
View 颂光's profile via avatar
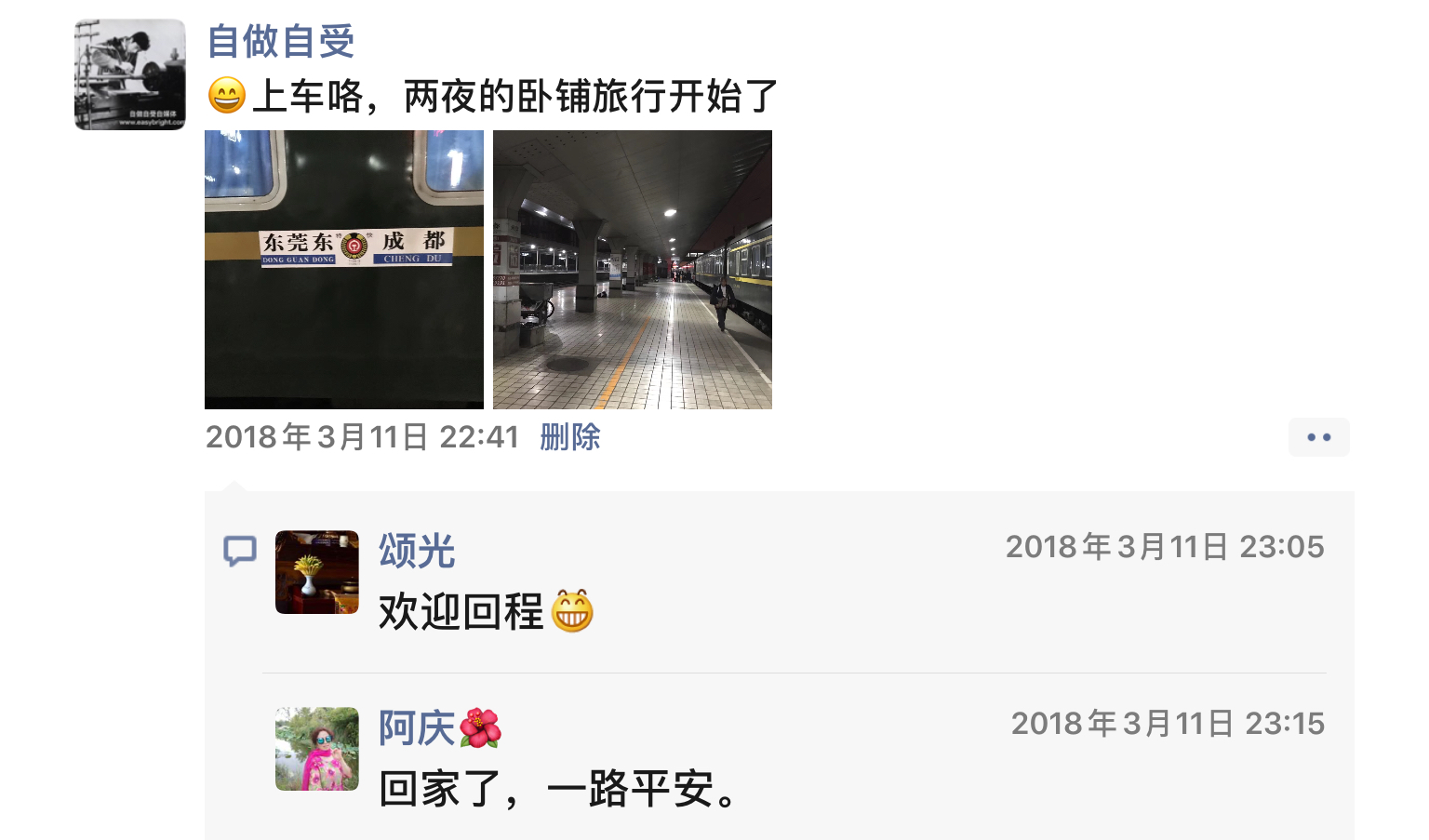(x=317, y=572)
